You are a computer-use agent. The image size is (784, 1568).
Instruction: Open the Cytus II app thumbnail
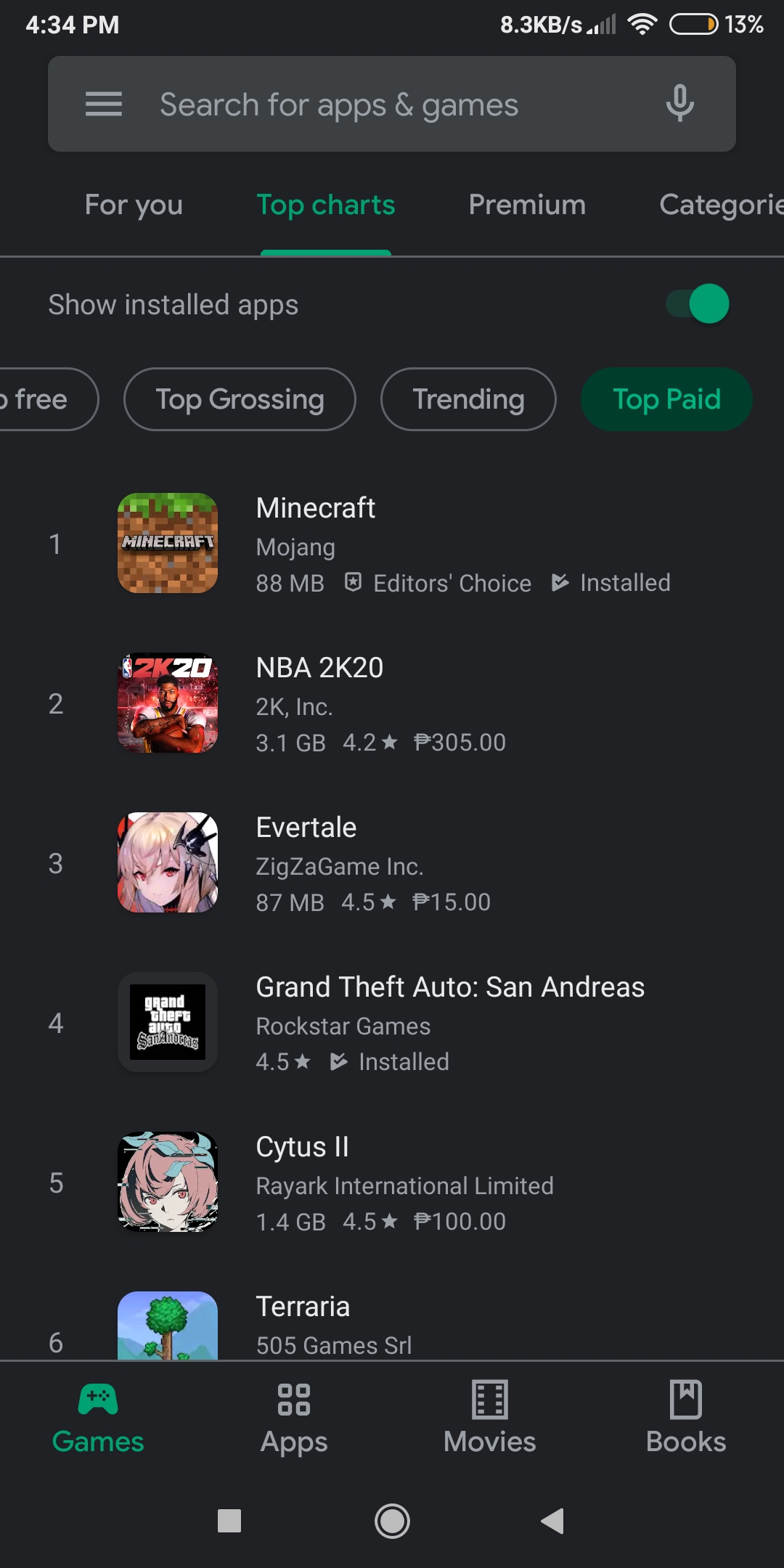point(167,1183)
